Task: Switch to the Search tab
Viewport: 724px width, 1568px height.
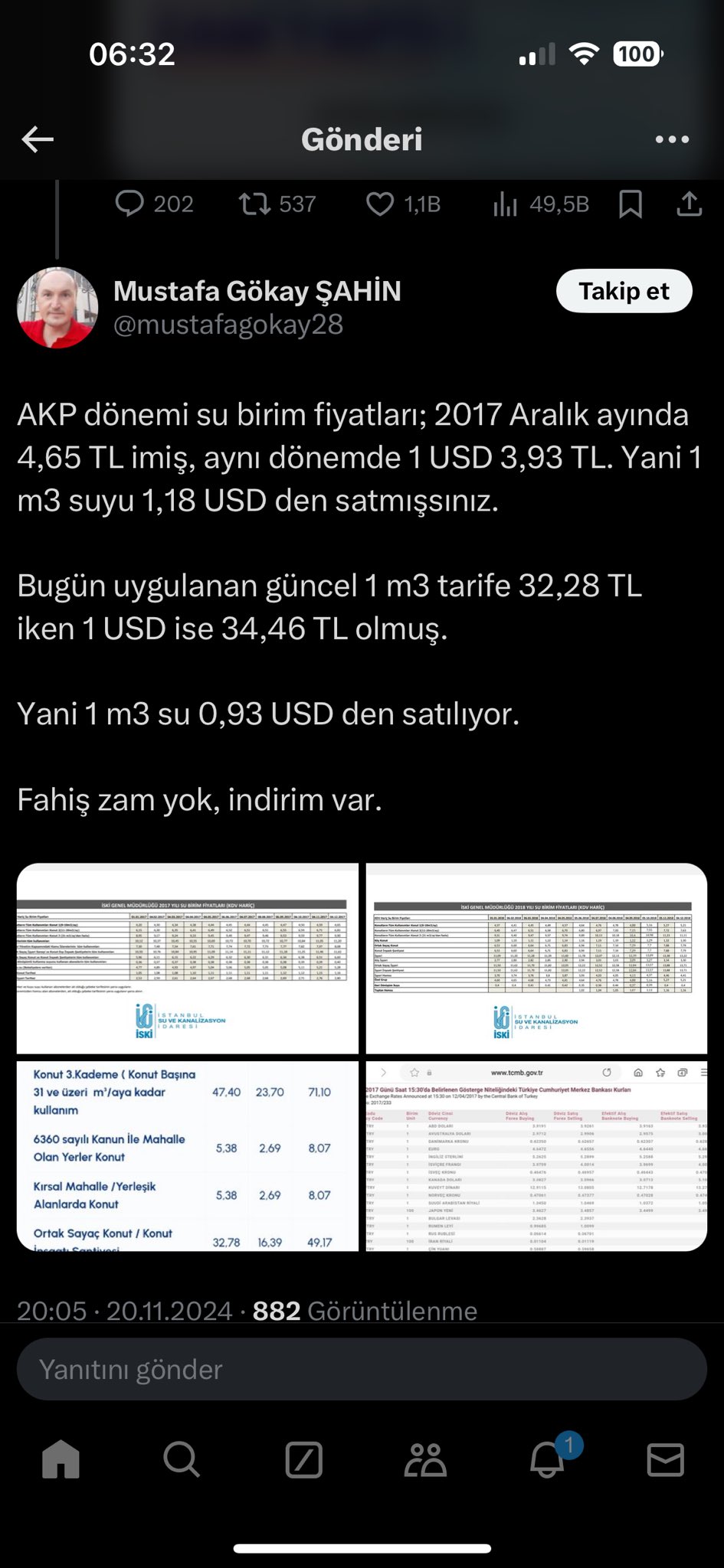Action: coord(182,1459)
